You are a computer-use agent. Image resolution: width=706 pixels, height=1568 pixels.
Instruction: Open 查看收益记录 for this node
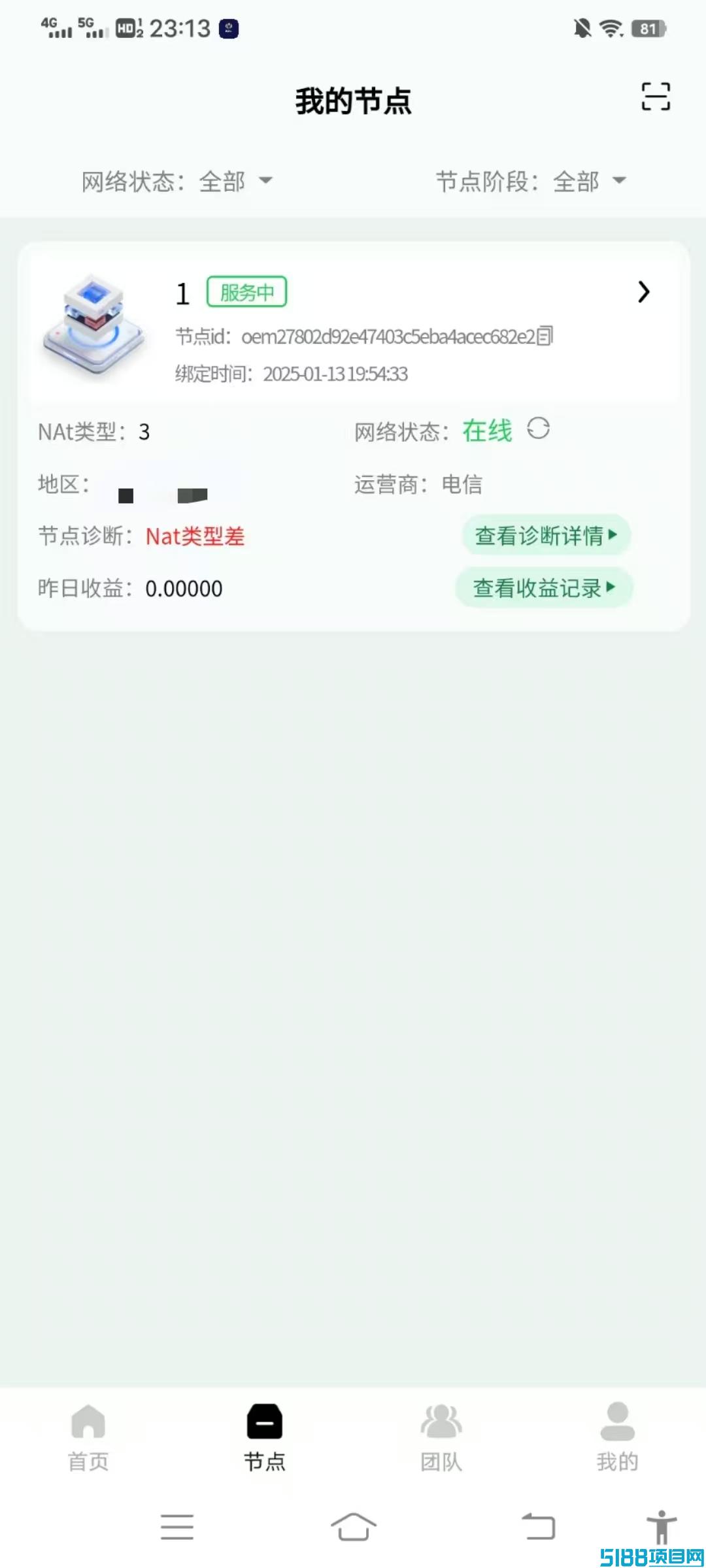[544, 588]
